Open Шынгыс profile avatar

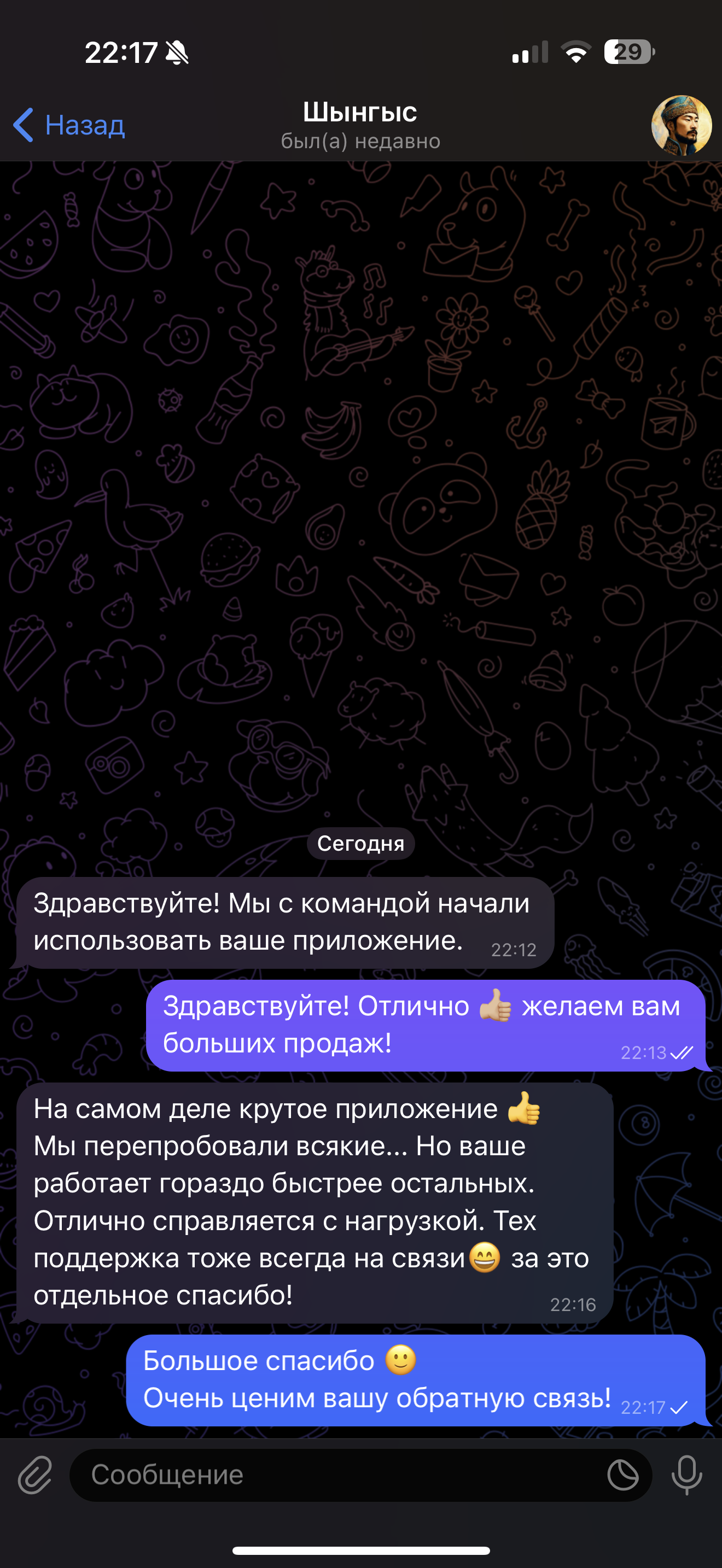tap(681, 125)
